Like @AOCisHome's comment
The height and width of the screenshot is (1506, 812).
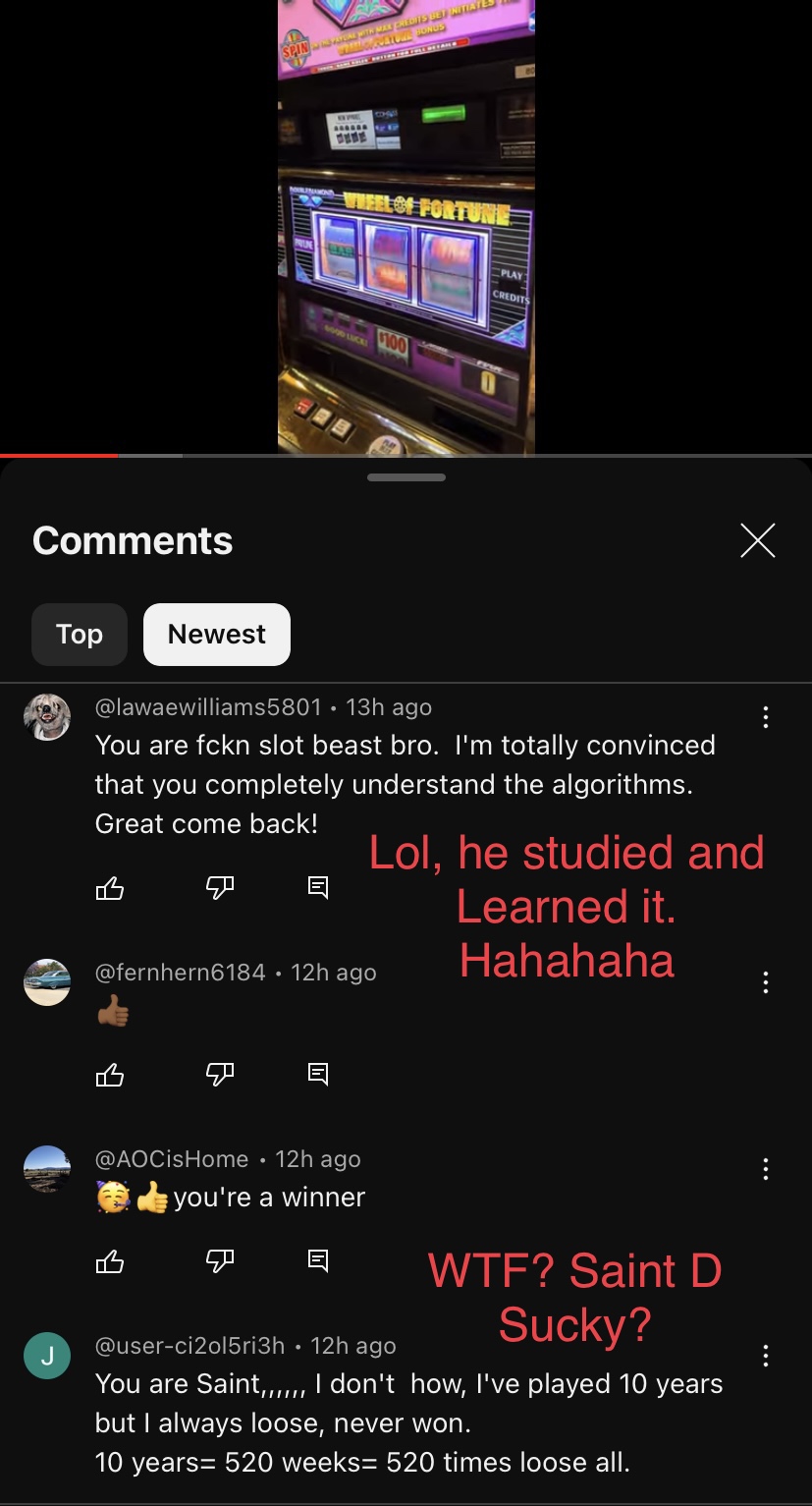(x=110, y=1261)
